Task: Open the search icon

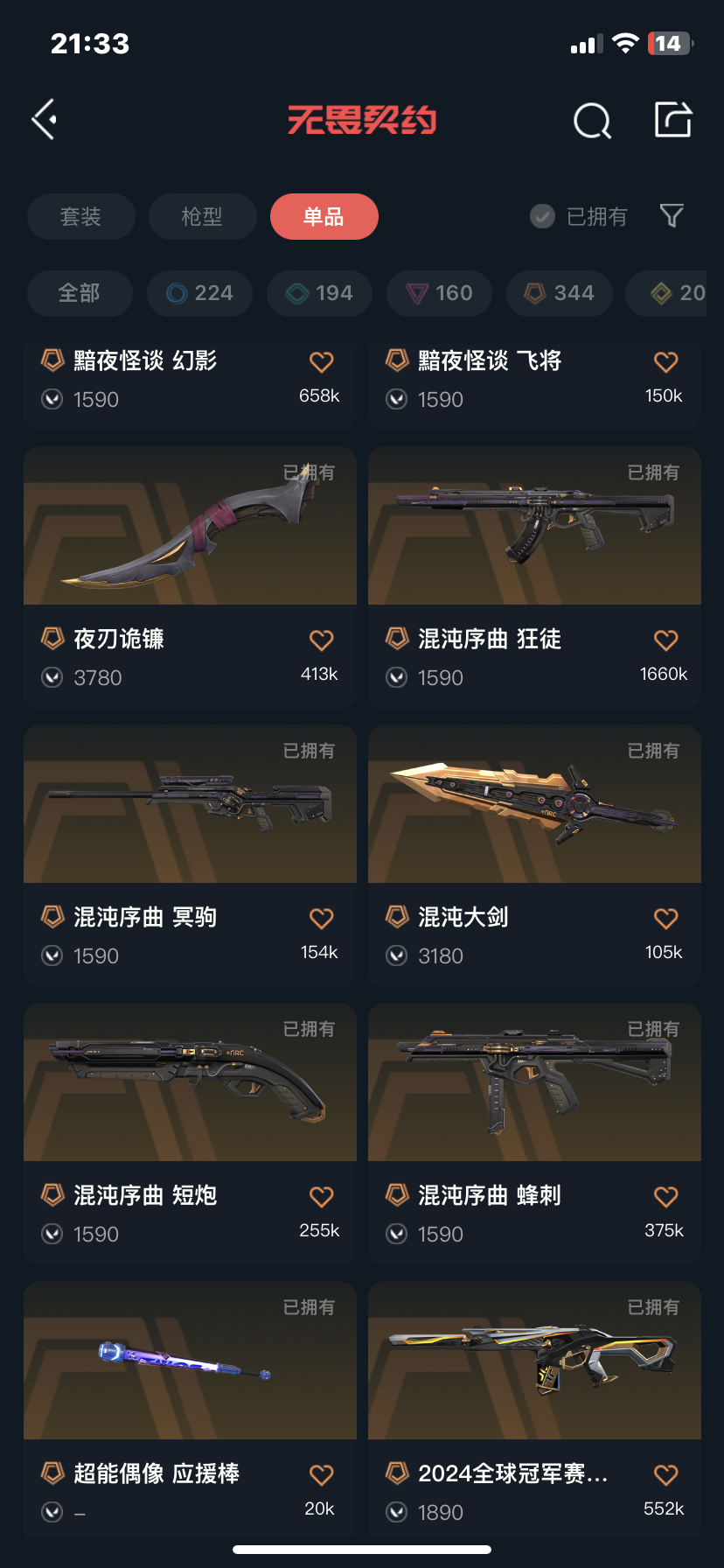Action: click(x=592, y=121)
